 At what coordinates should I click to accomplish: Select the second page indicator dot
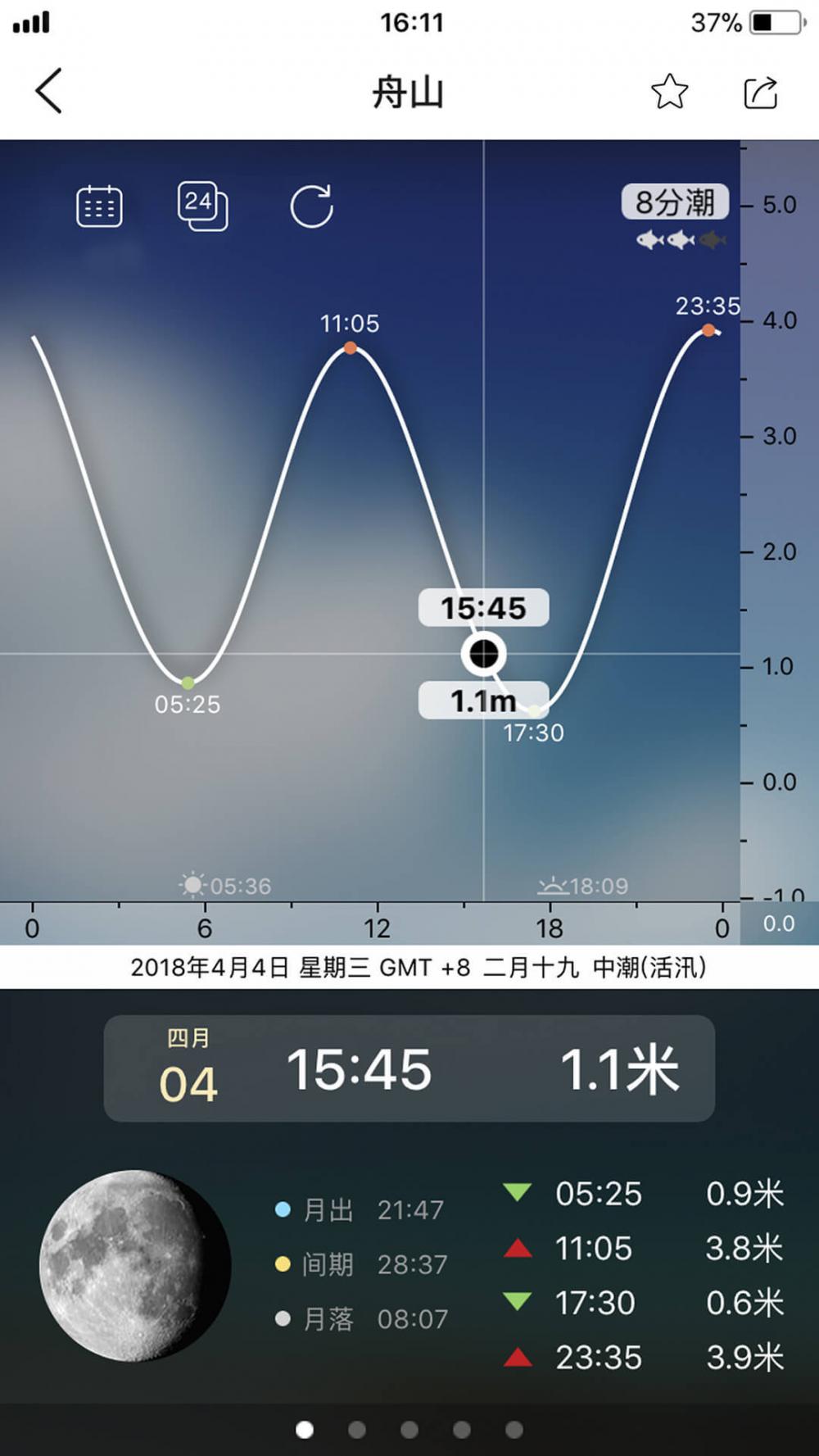tap(357, 1429)
